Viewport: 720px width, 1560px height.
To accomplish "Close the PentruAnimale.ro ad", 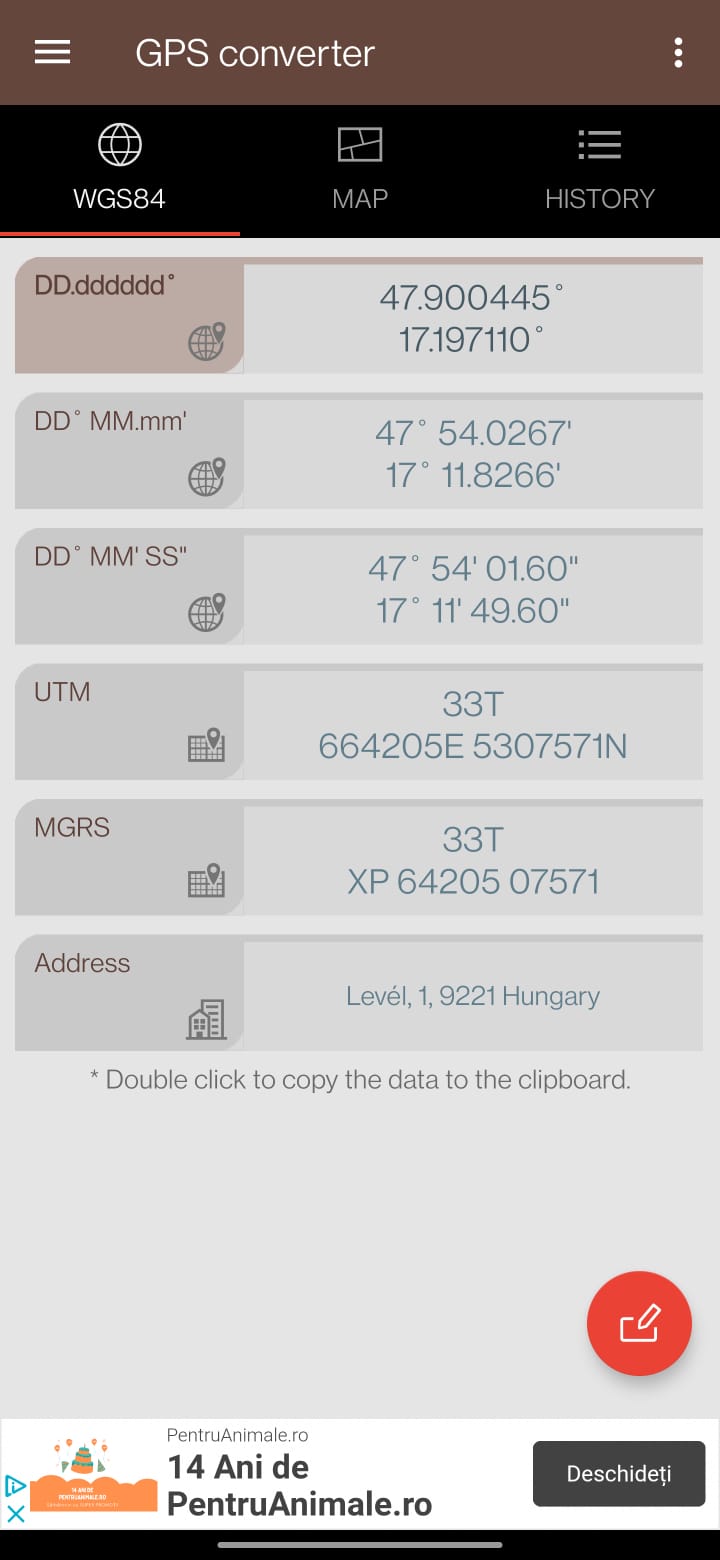I will 16,1513.
